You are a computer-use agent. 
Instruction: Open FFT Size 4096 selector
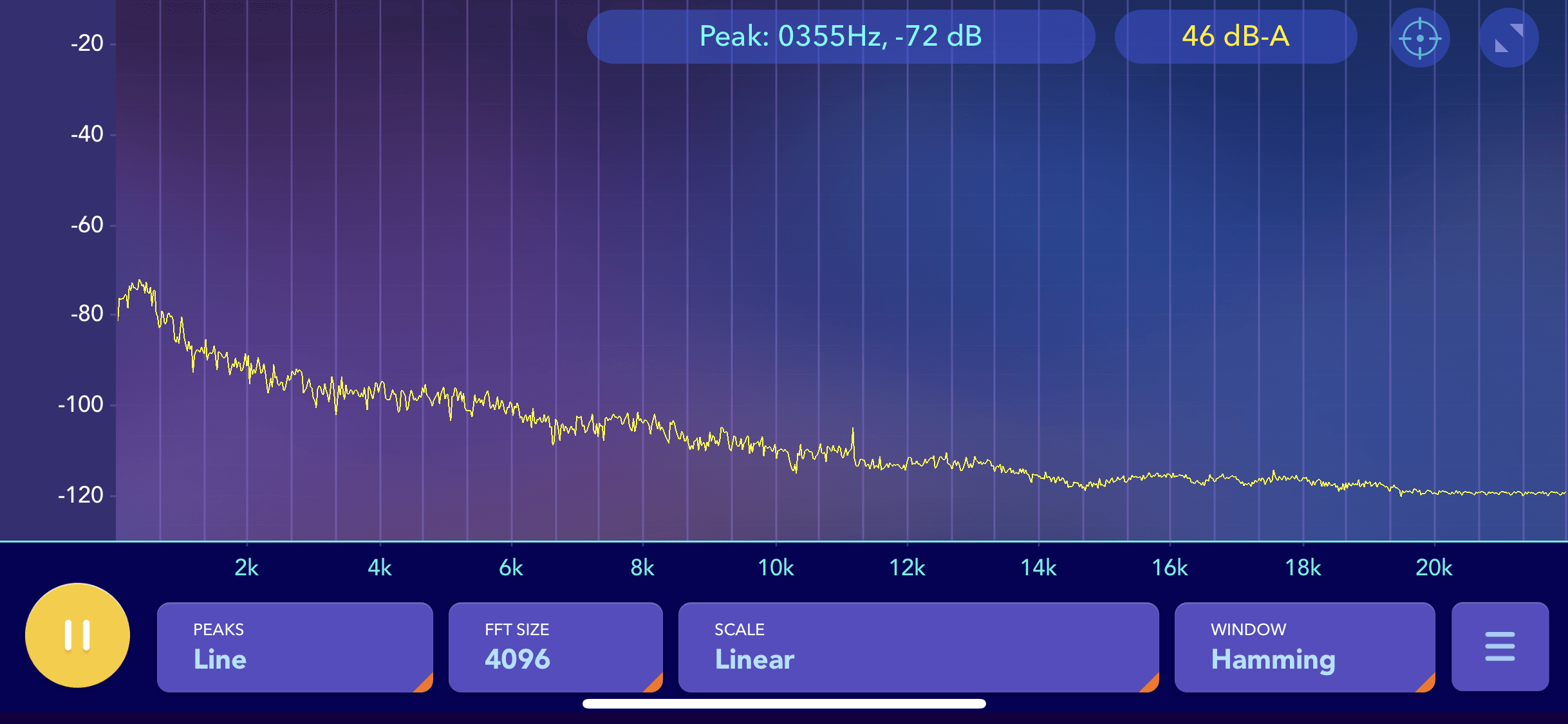tap(555, 647)
